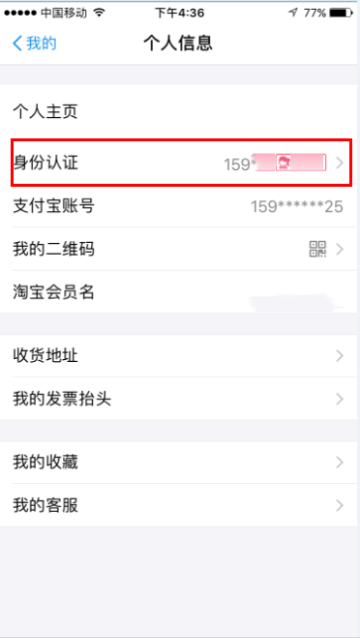Open 我的收藏
This screenshot has height=638, width=360.
[179, 463]
